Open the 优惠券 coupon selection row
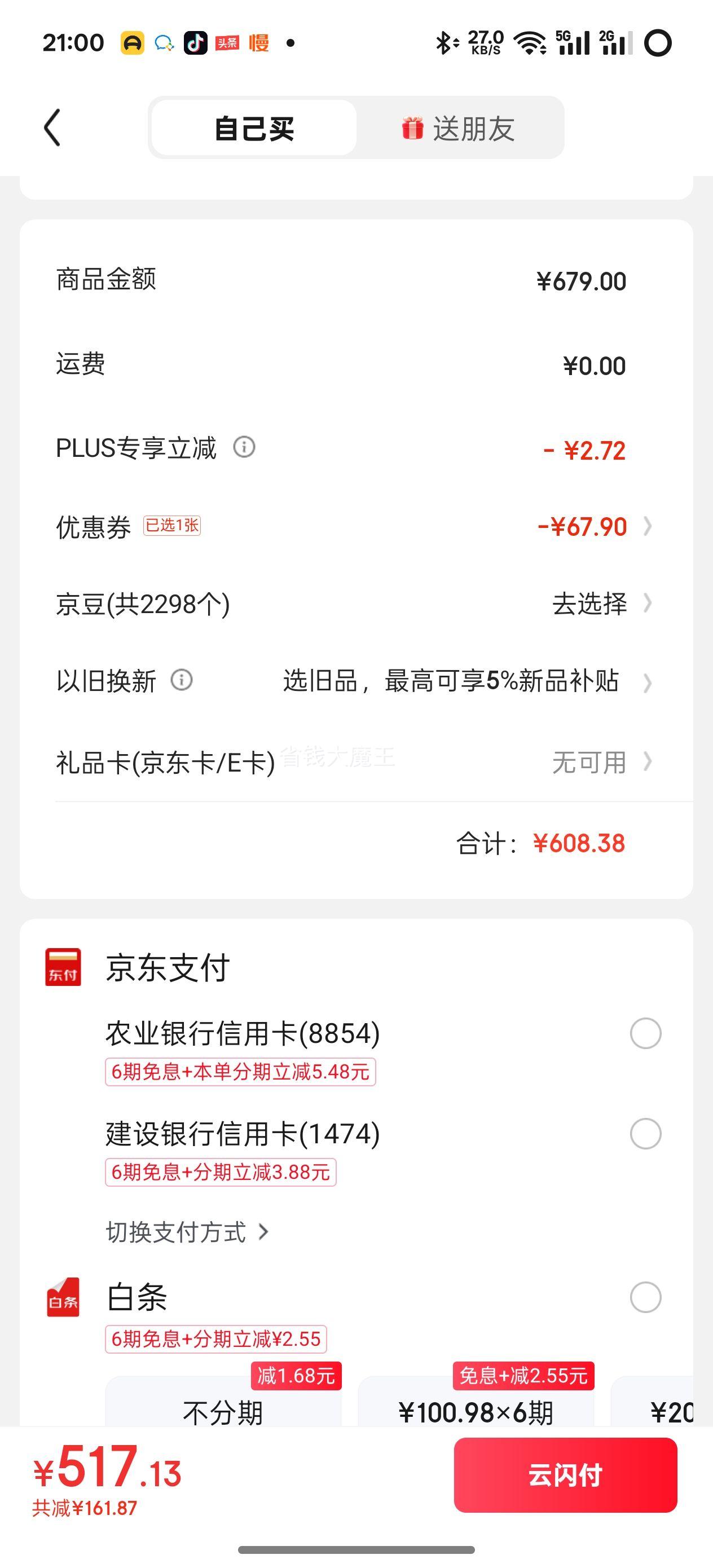The image size is (713, 1568). 356,527
